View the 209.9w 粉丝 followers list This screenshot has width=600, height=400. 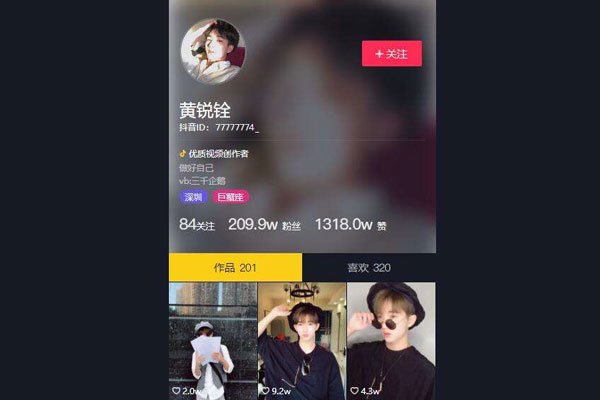(x=264, y=225)
